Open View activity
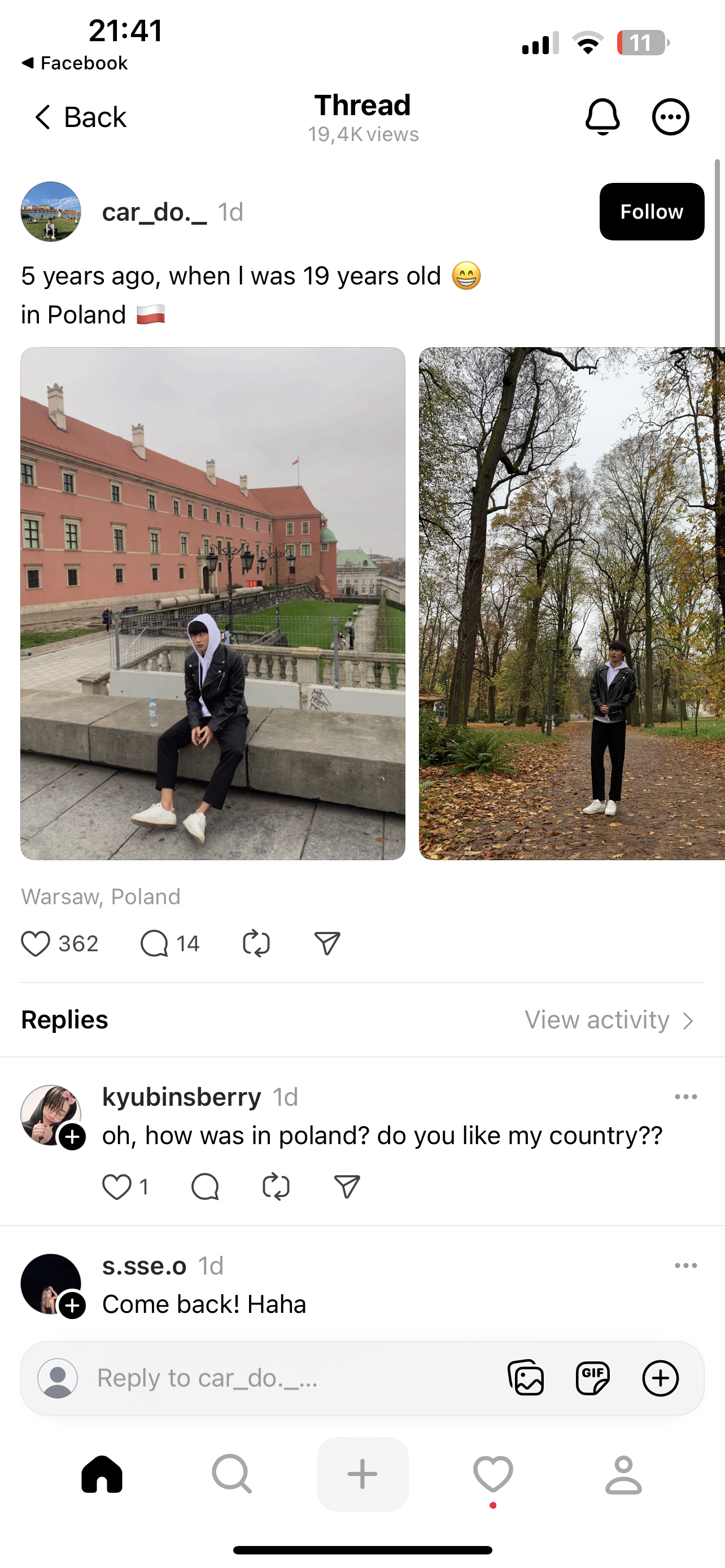 [609, 1020]
